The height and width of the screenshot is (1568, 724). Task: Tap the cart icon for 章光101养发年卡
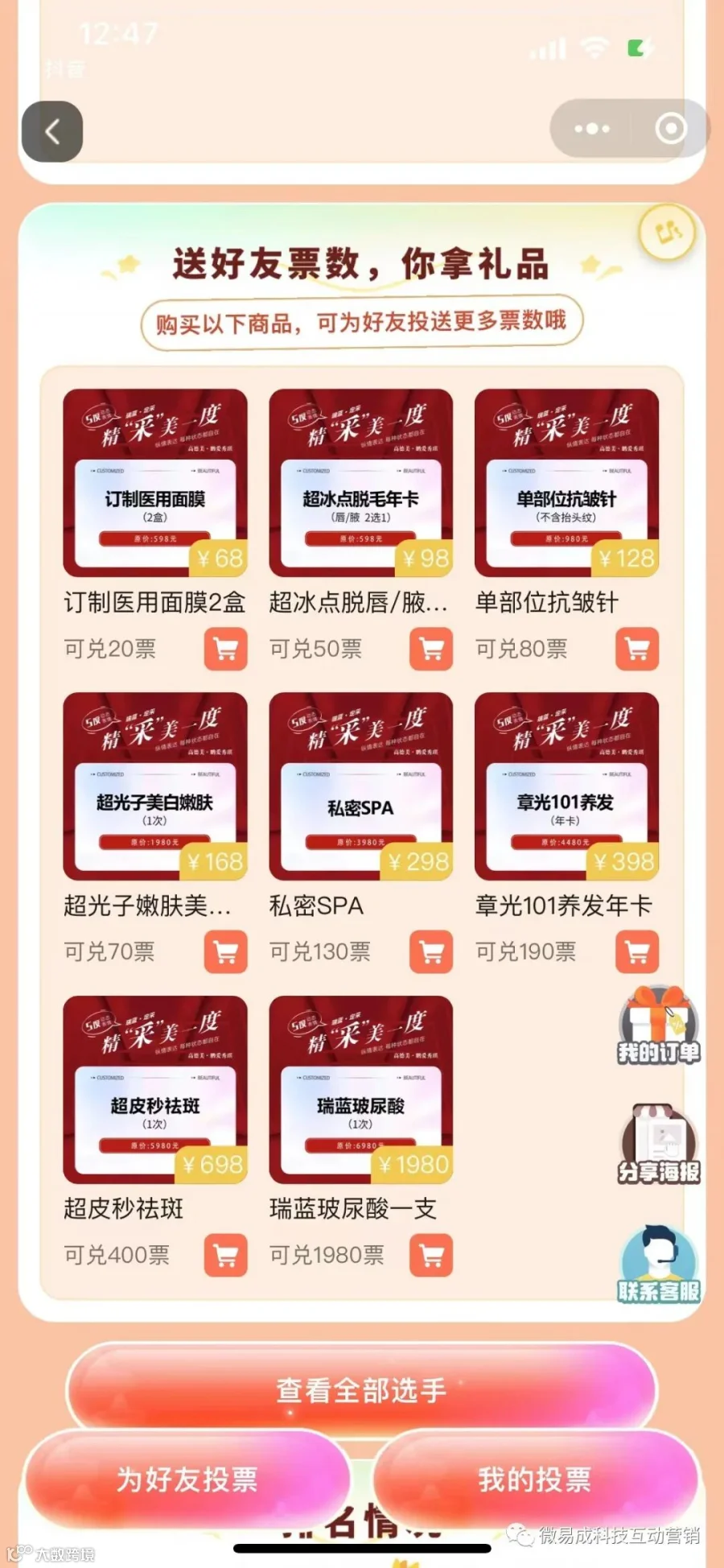coord(637,952)
